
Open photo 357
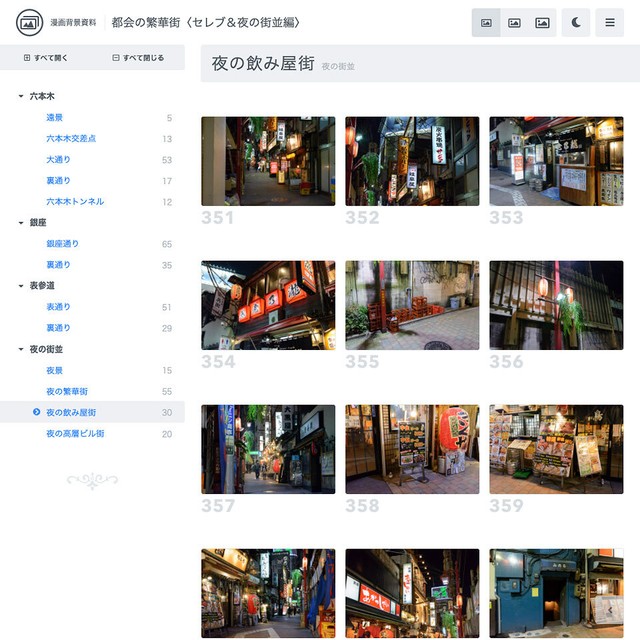268,449
